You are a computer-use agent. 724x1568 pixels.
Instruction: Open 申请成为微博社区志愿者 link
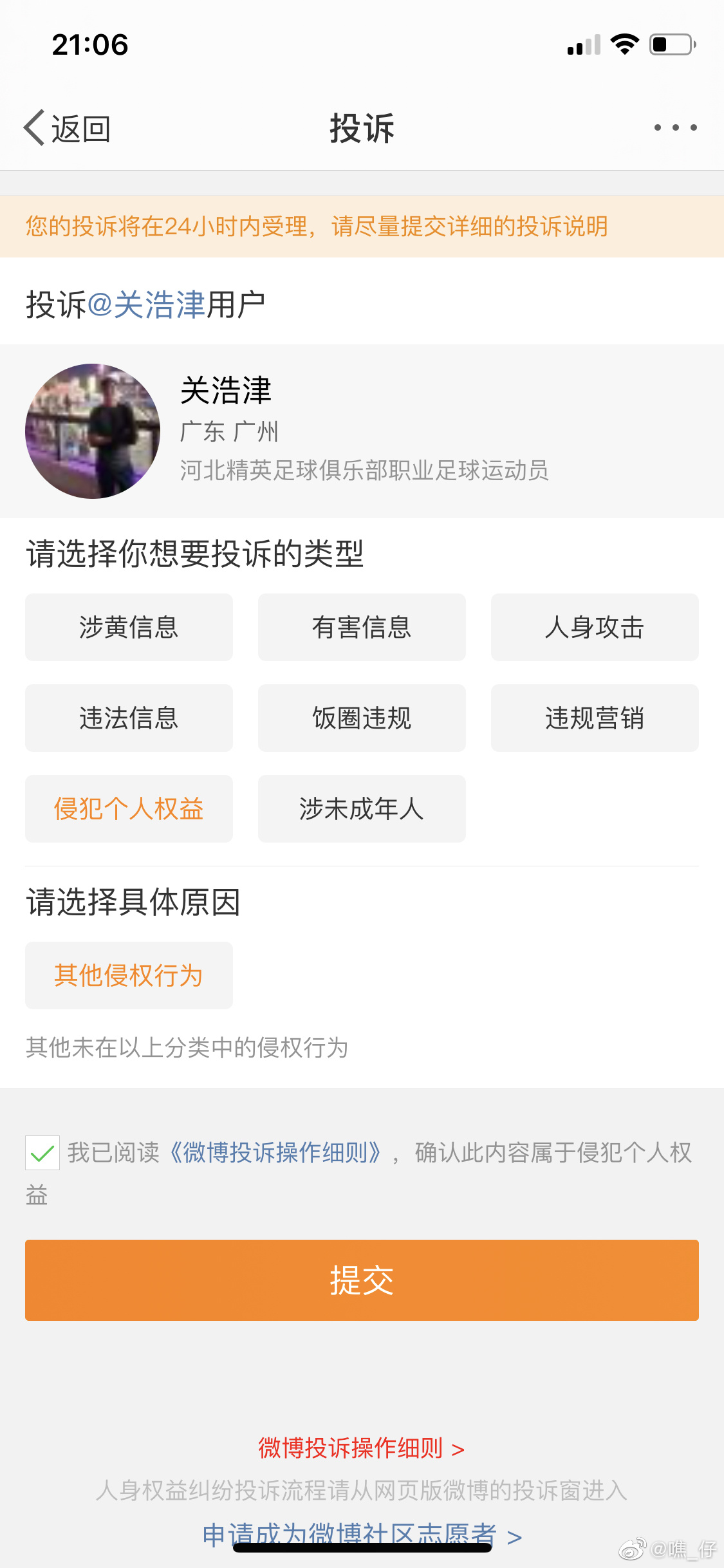(x=360, y=1535)
